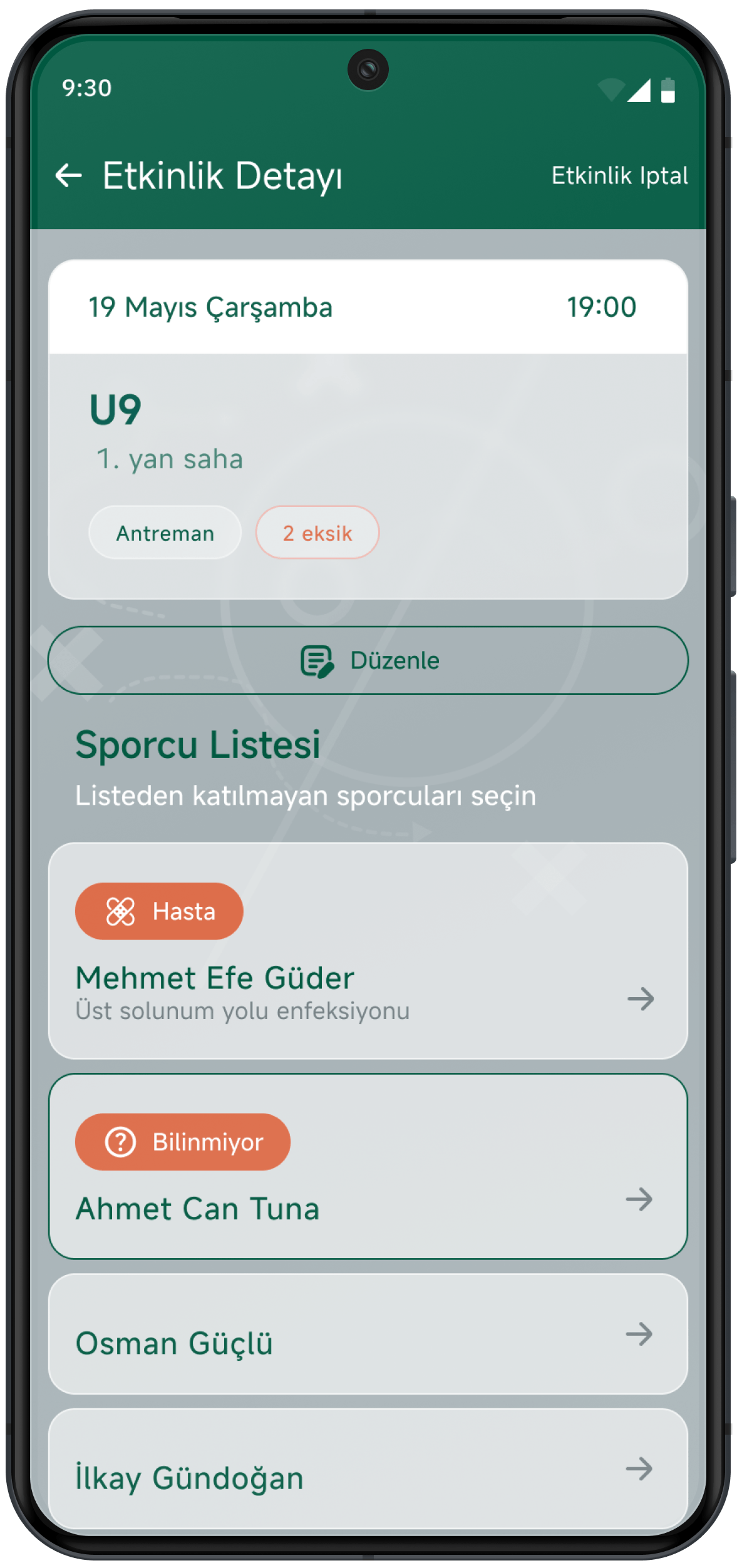Viewport: 742px width, 1568px height.
Task: Open Mehmet Efe Güder's athlete card
Action: [x=368, y=951]
